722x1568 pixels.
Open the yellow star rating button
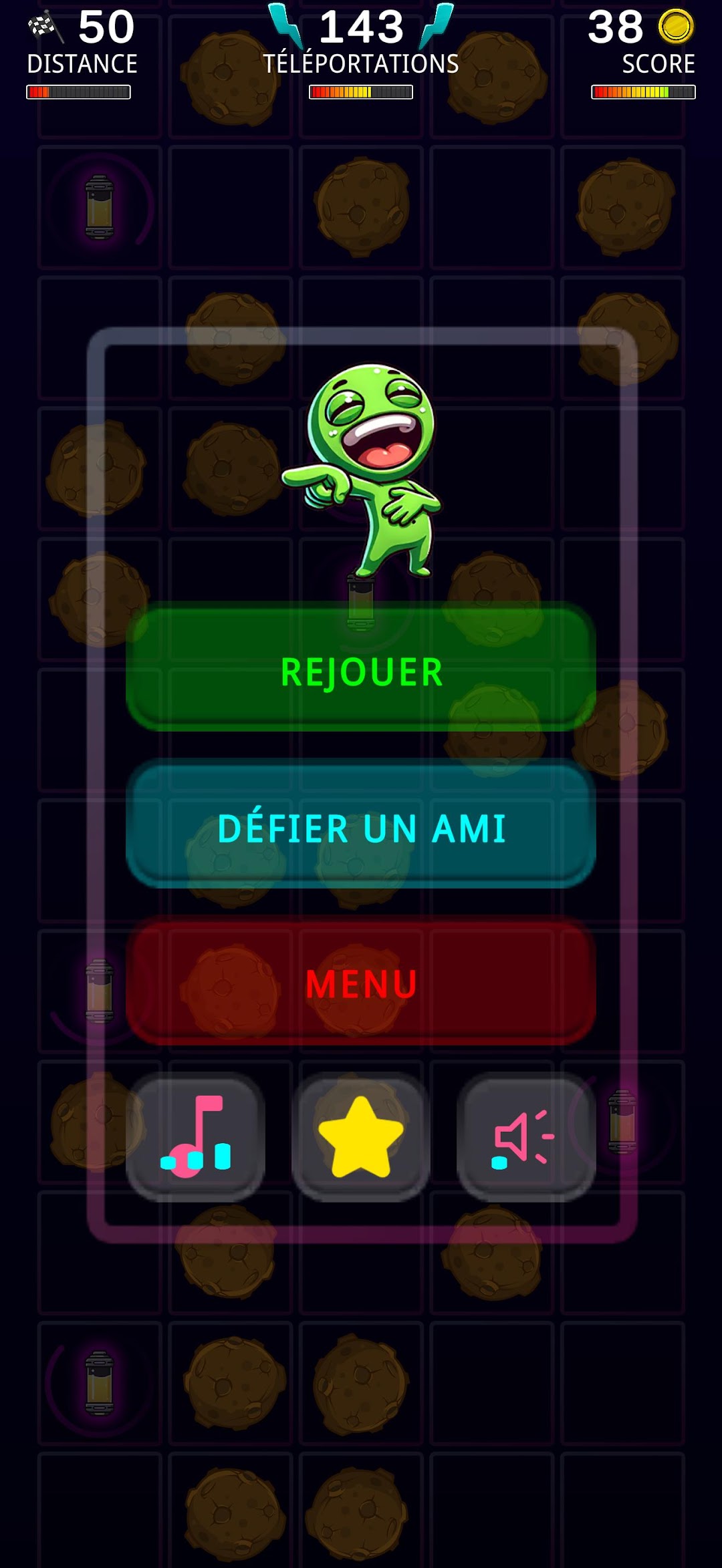coord(361,1136)
